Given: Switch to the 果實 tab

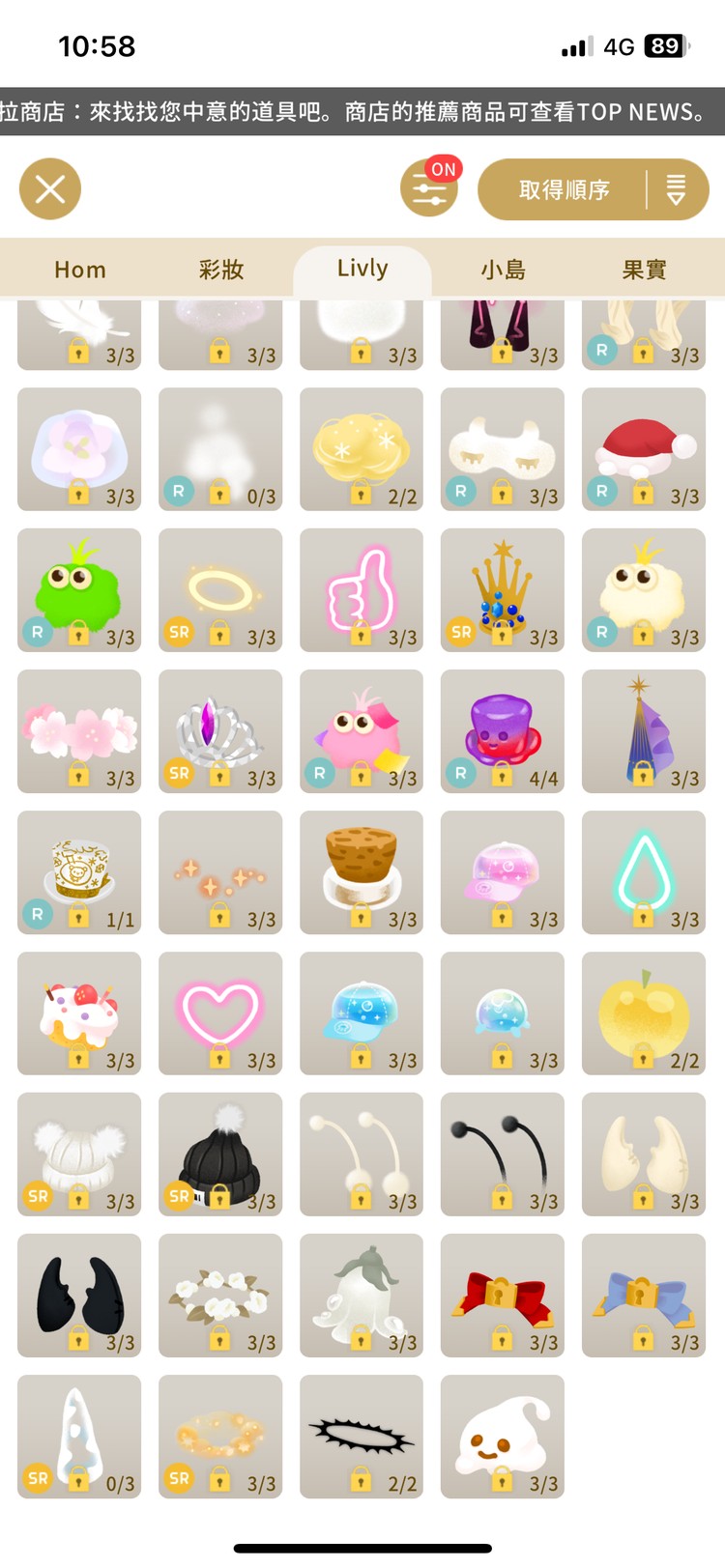Looking at the screenshot, I should [x=645, y=270].
